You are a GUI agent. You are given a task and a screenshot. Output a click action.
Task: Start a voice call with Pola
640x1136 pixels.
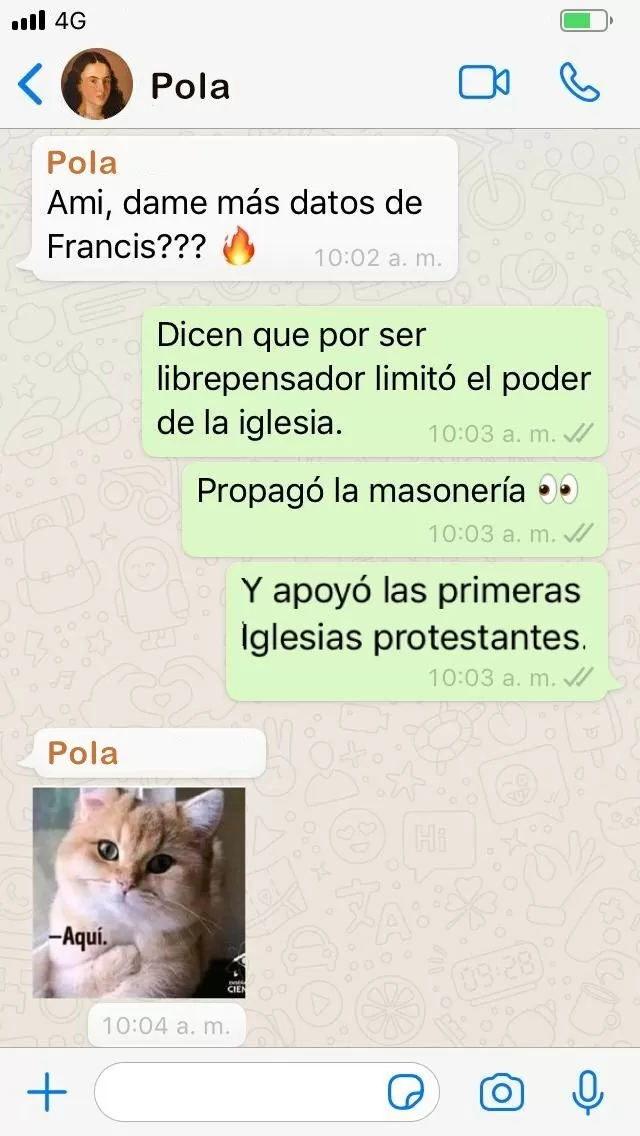[x=579, y=83]
